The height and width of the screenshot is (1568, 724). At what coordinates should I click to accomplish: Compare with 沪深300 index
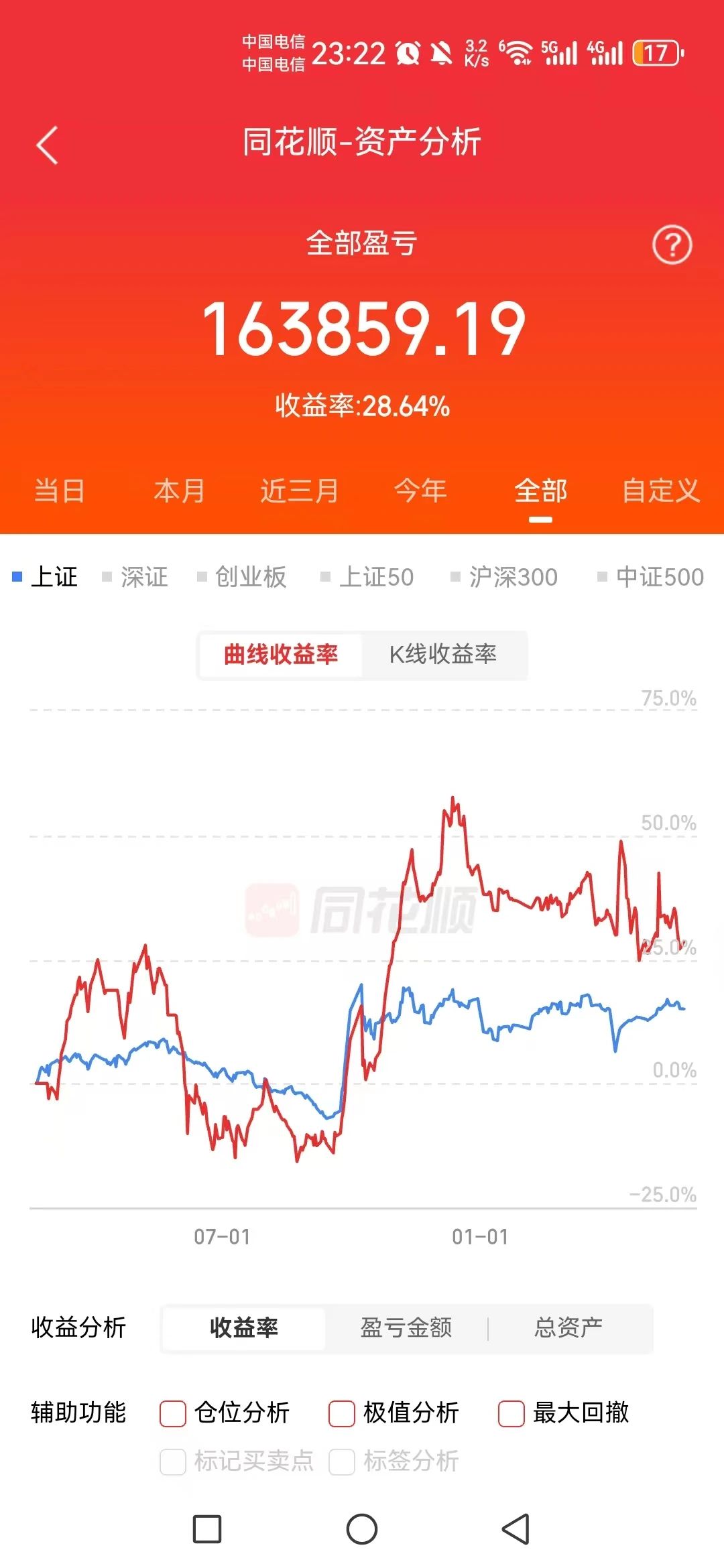click(505, 577)
